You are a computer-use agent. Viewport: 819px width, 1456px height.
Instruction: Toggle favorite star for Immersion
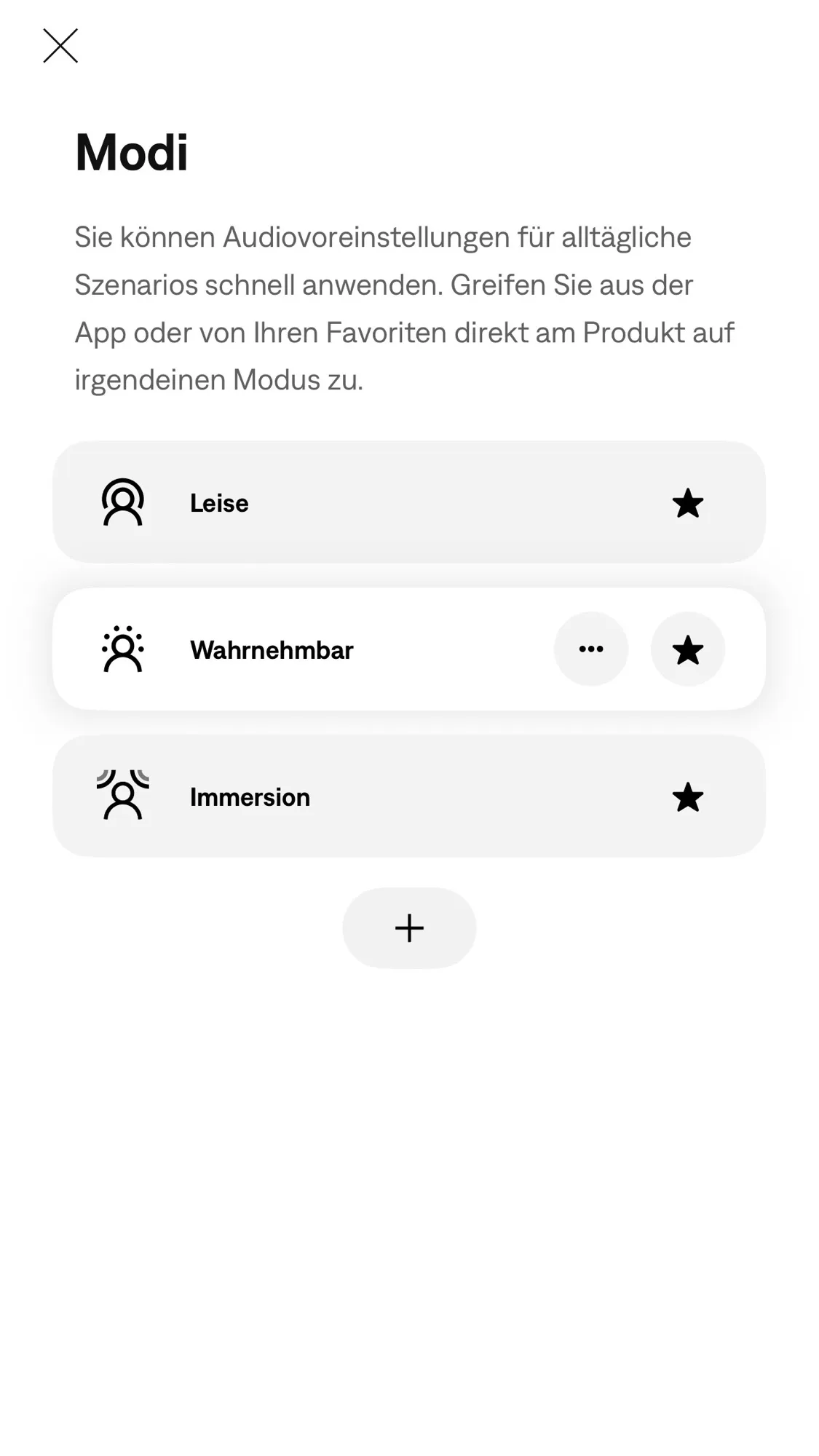click(x=687, y=797)
